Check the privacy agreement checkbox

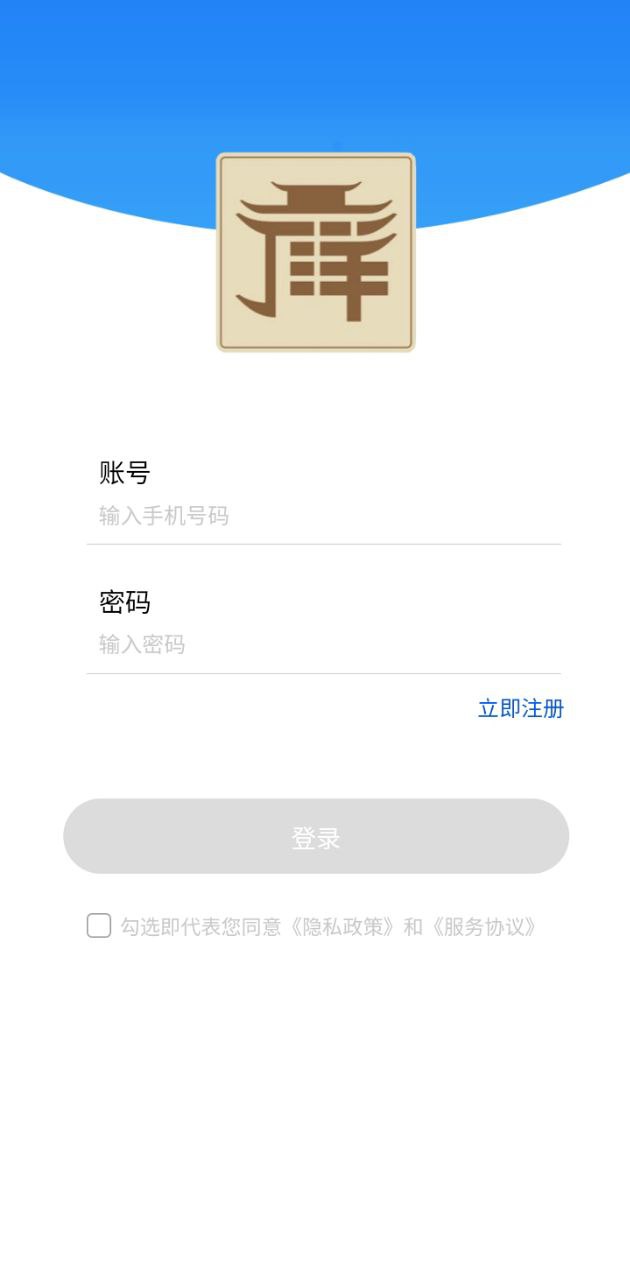(x=99, y=926)
